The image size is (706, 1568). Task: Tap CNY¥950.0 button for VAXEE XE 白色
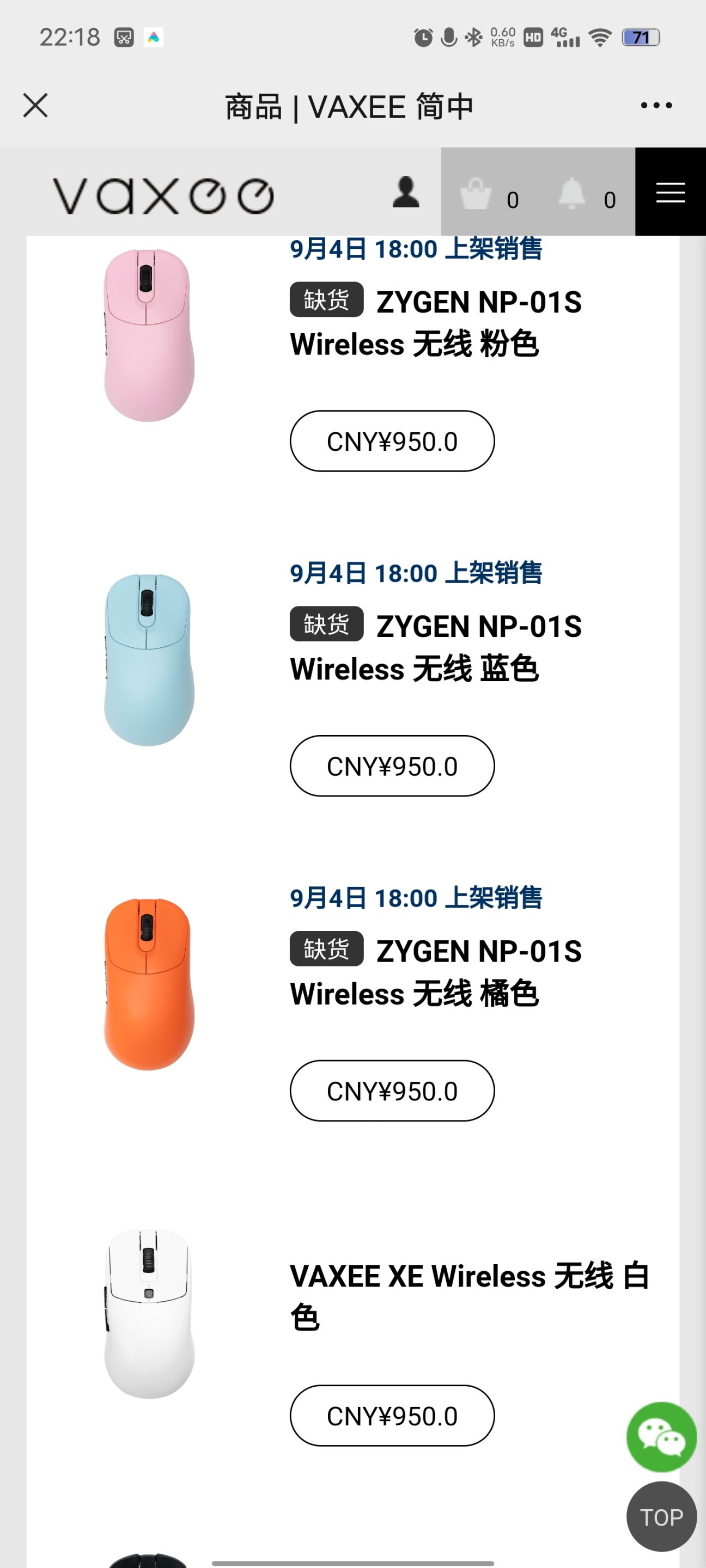click(392, 1416)
